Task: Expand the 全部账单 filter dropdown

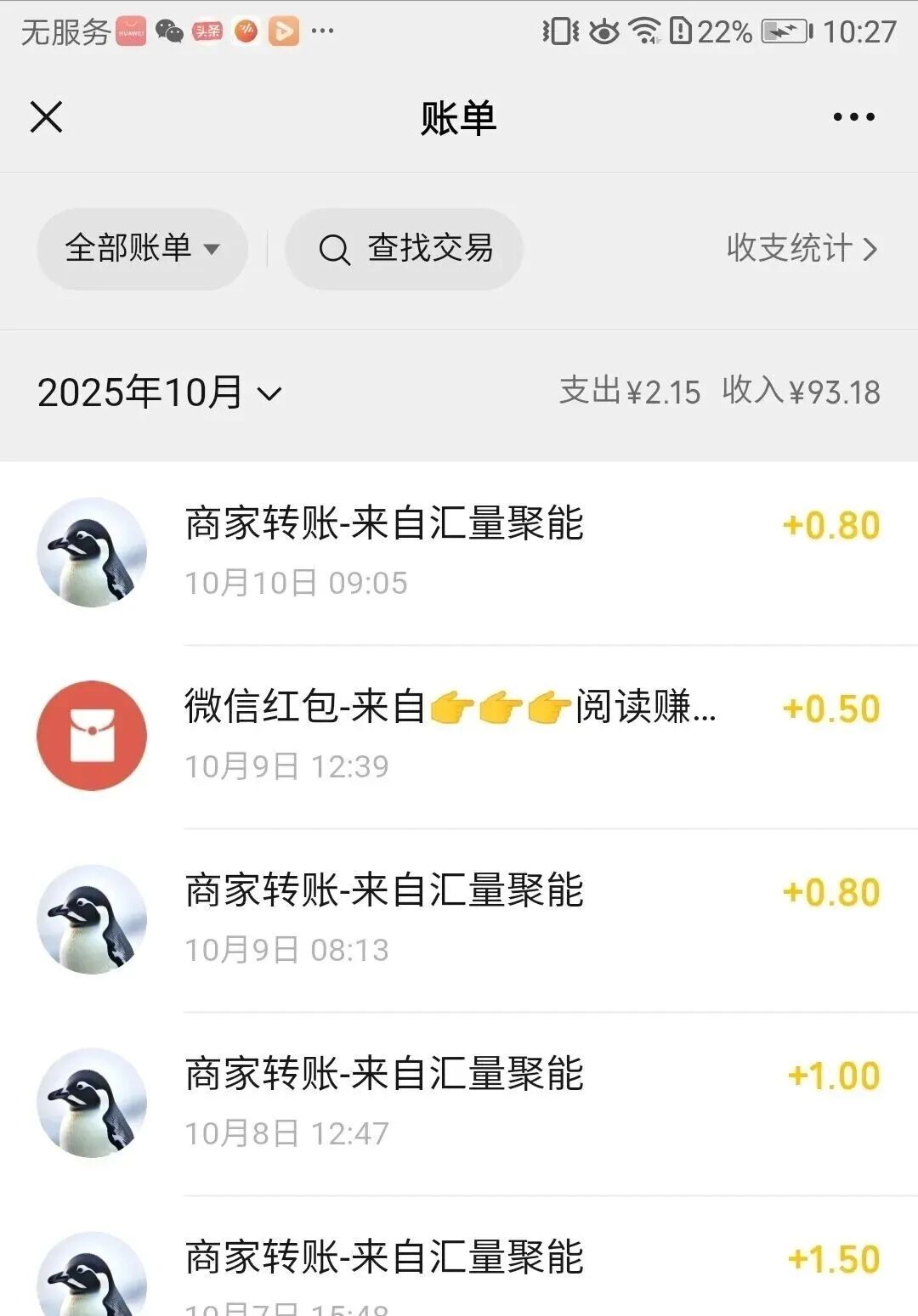Action: [142, 249]
